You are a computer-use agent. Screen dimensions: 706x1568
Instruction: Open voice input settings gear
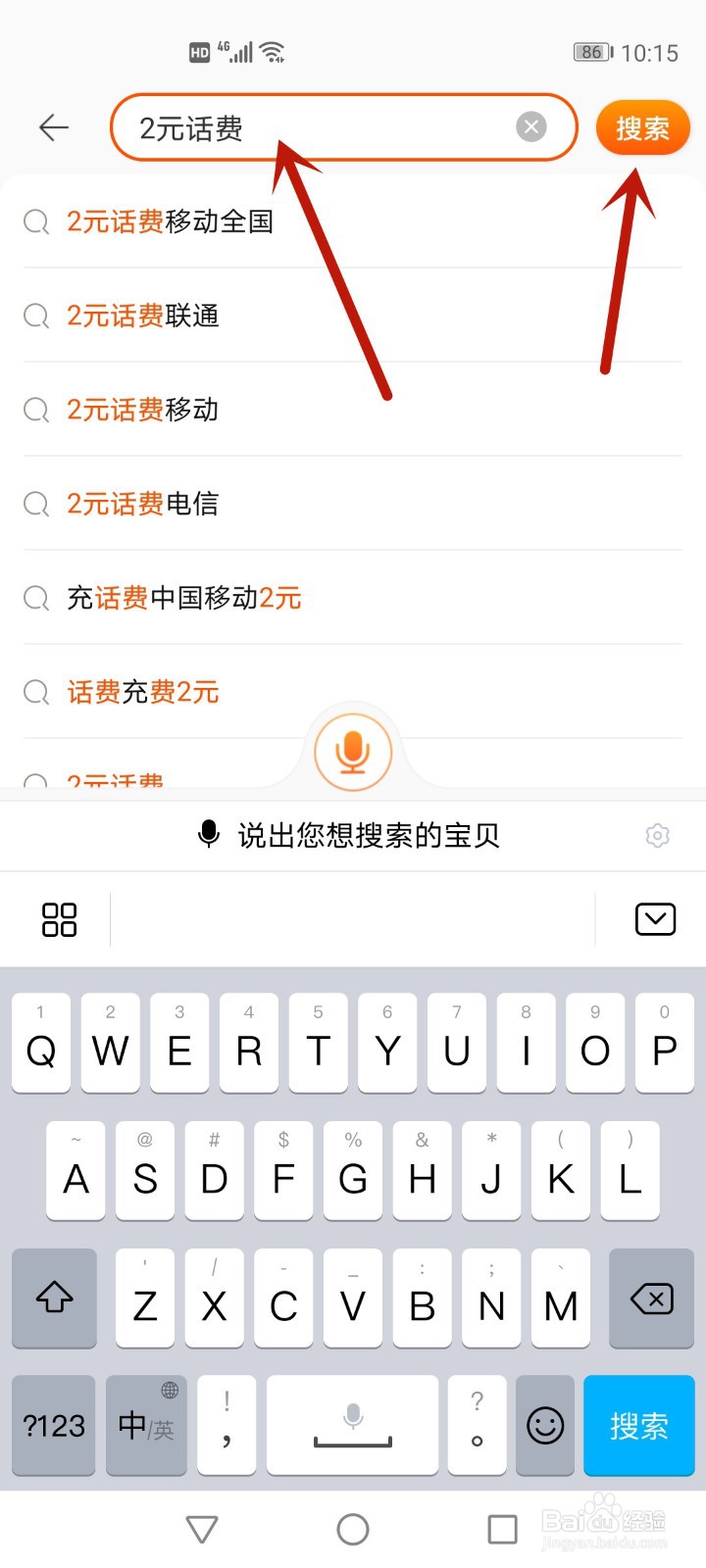click(x=658, y=835)
